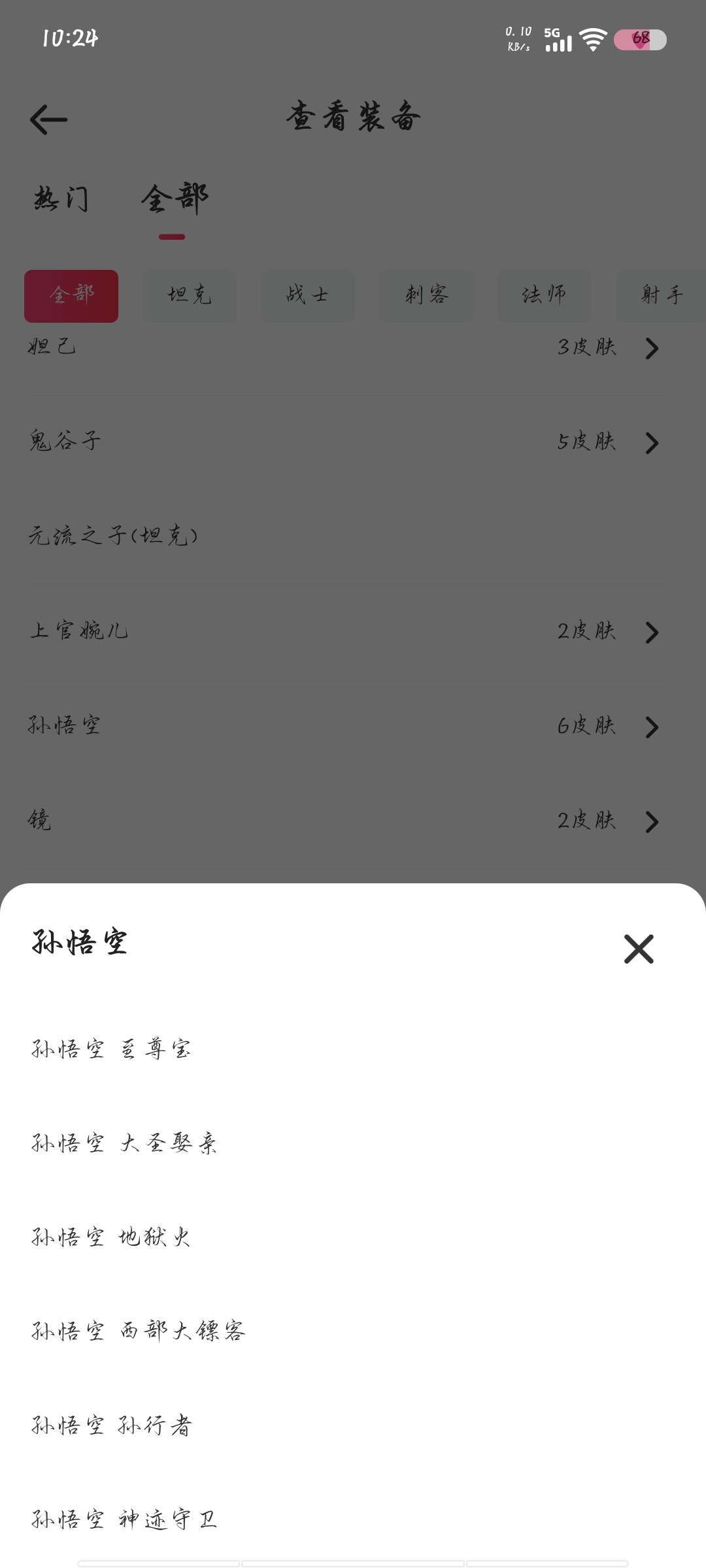This screenshot has width=706, height=1568.
Task: Pick the 孙悟空 西部大镖客 skin
Action: click(353, 1331)
